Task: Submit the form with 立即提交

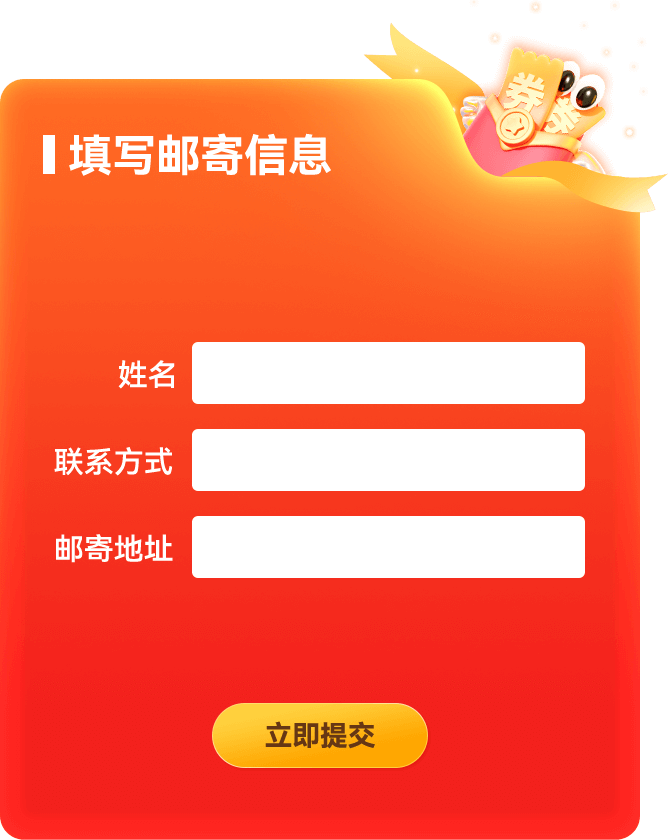Action: 320,735
